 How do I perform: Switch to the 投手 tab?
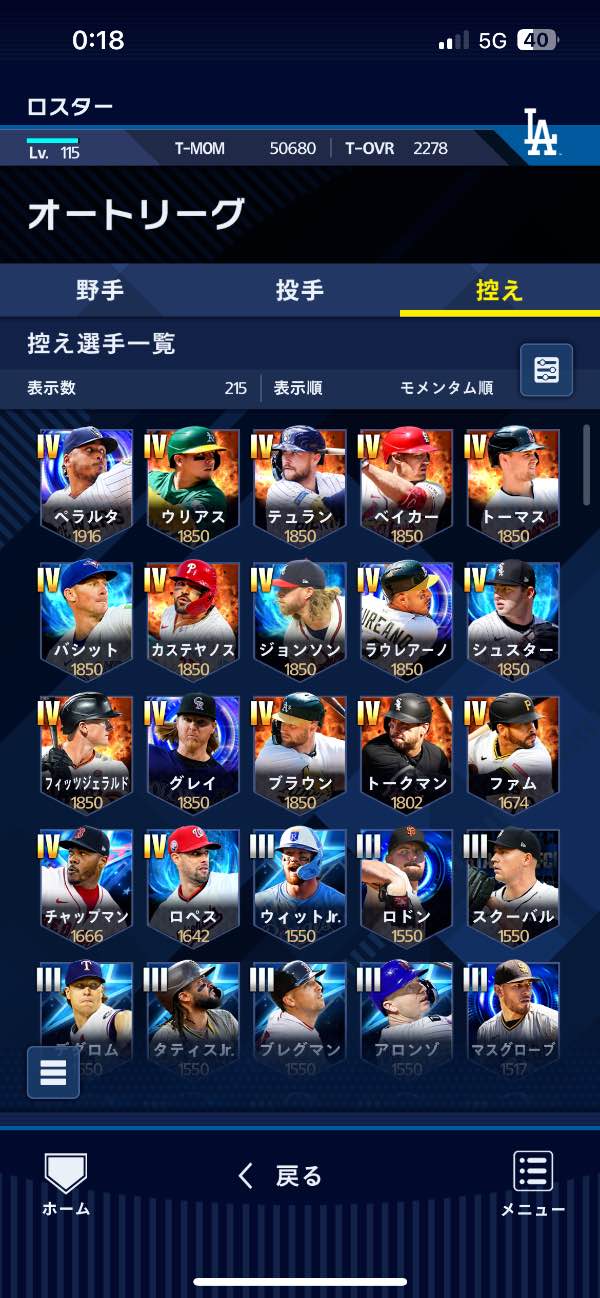click(x=300, y=291)
